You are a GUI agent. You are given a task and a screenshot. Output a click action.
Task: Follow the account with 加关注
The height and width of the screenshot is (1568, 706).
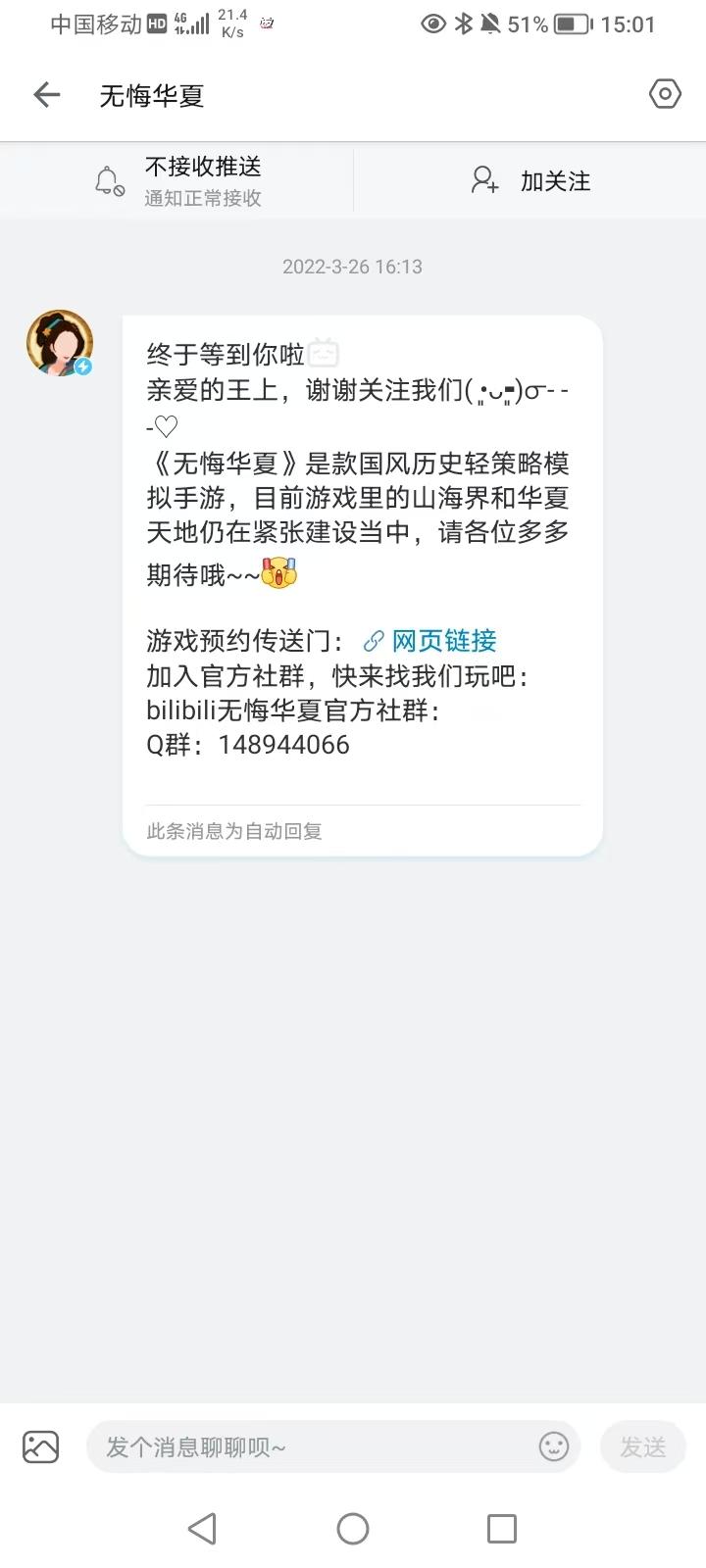tap(530, 181)
